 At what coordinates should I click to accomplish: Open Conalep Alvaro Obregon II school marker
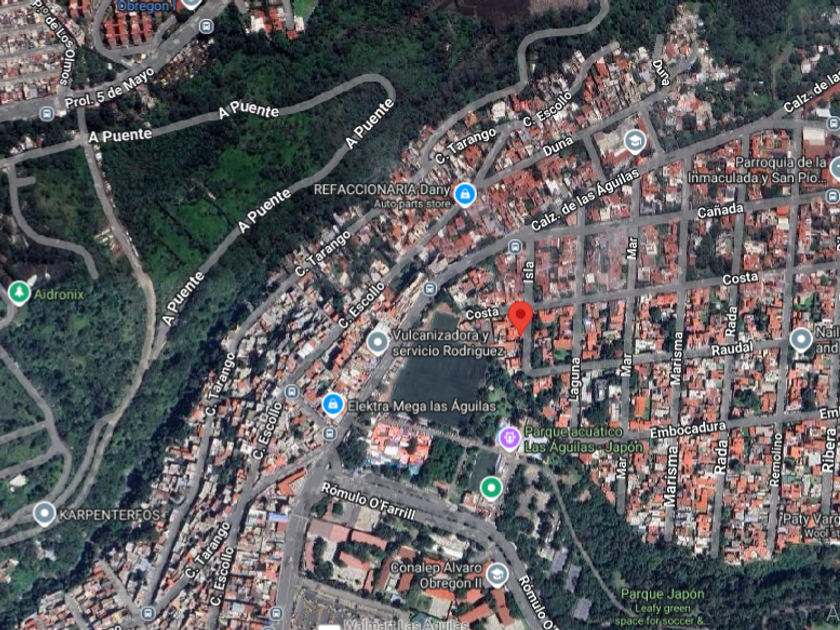497,575
